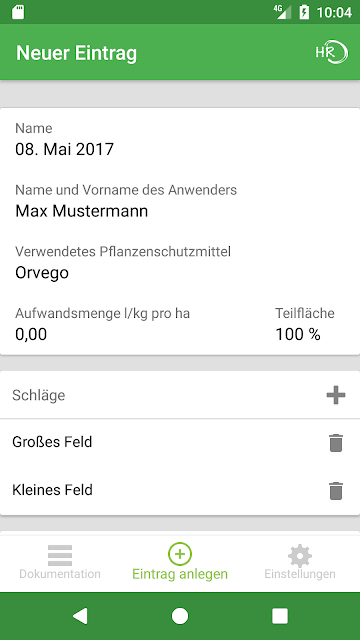Delete the Großes Feld entry

pyautogui.click(x=336, y=443)
